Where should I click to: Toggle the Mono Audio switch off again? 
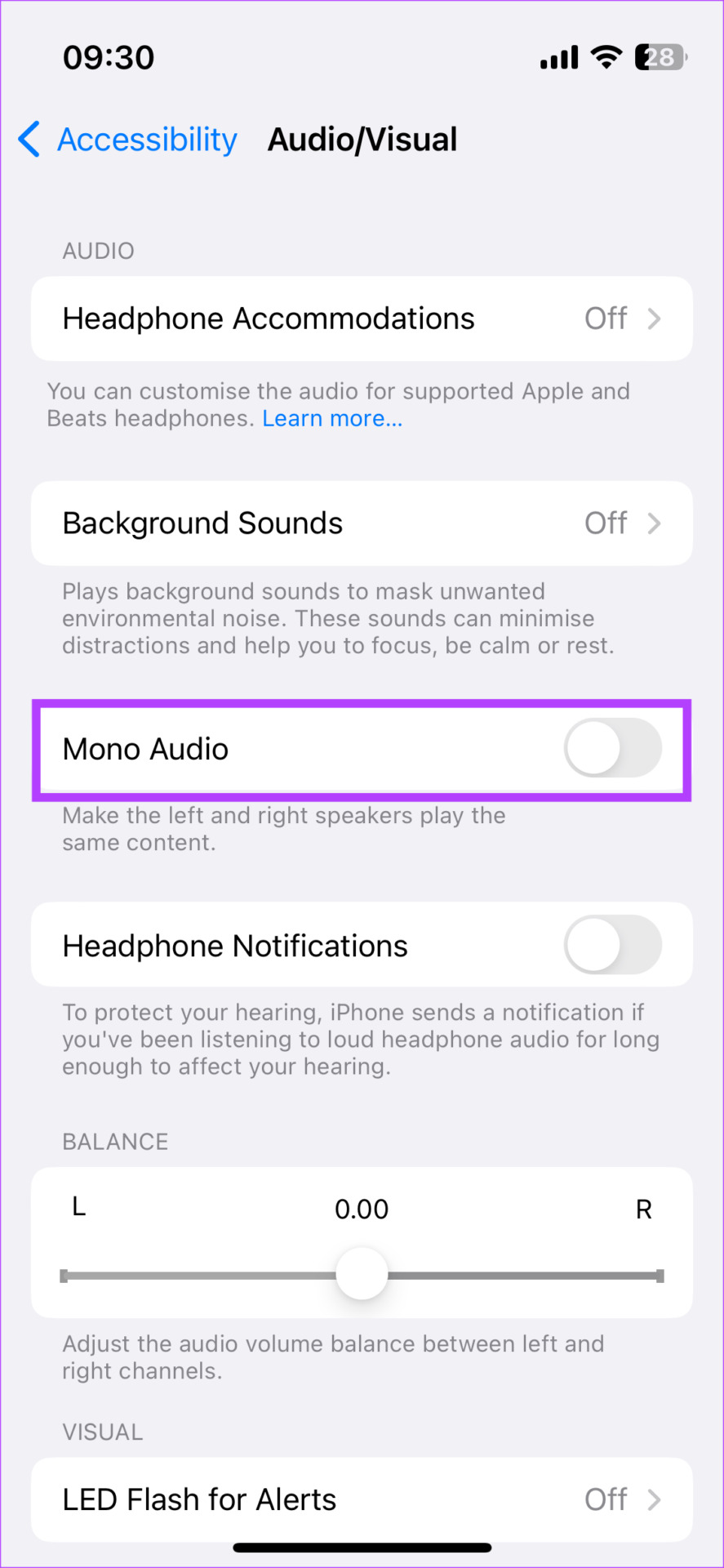[x=613, y=749]
